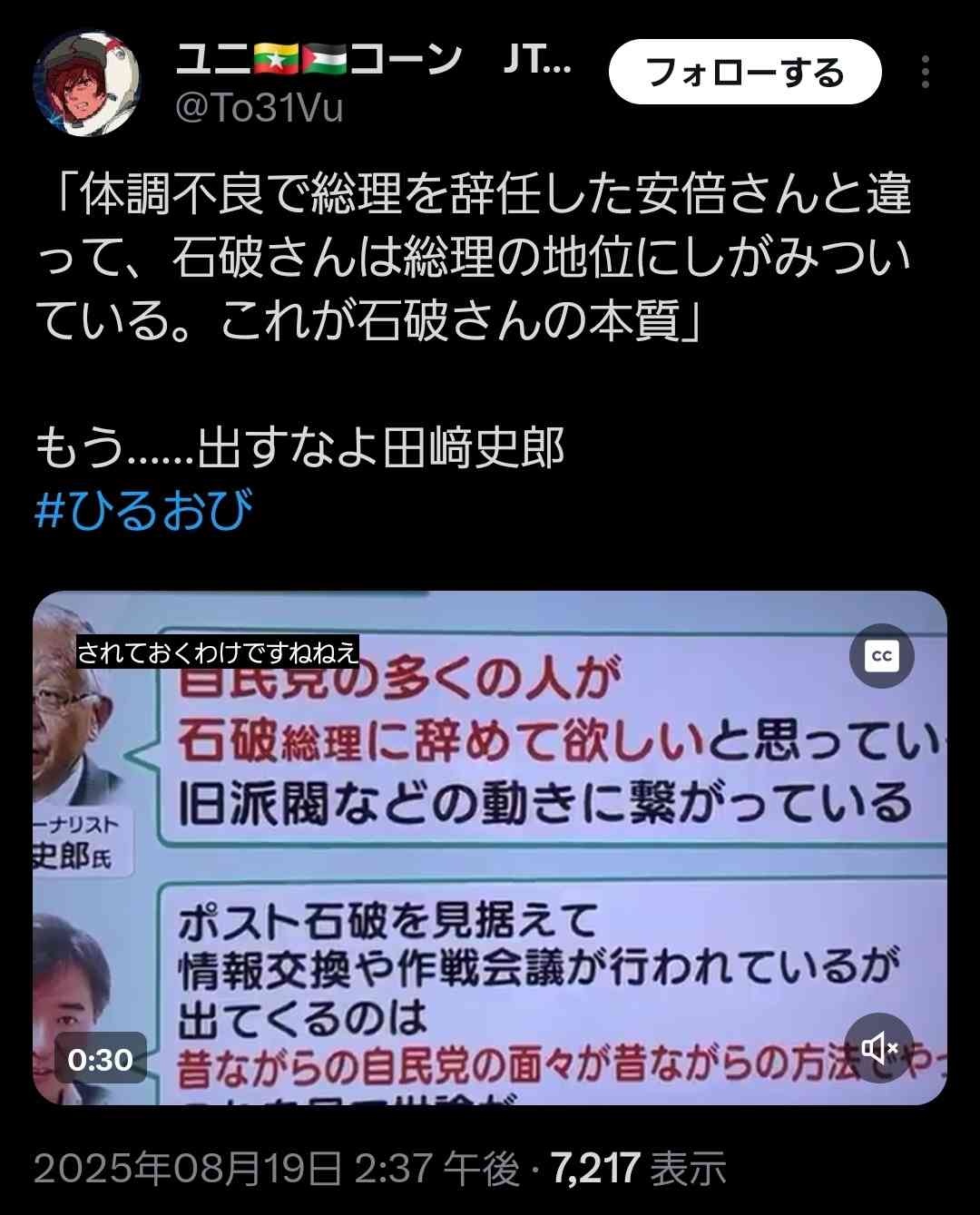The height and width of the screenshot is (1215, 980).
Task: Open the profile picture of @To31Vu
Action: (x=87, y=83)
